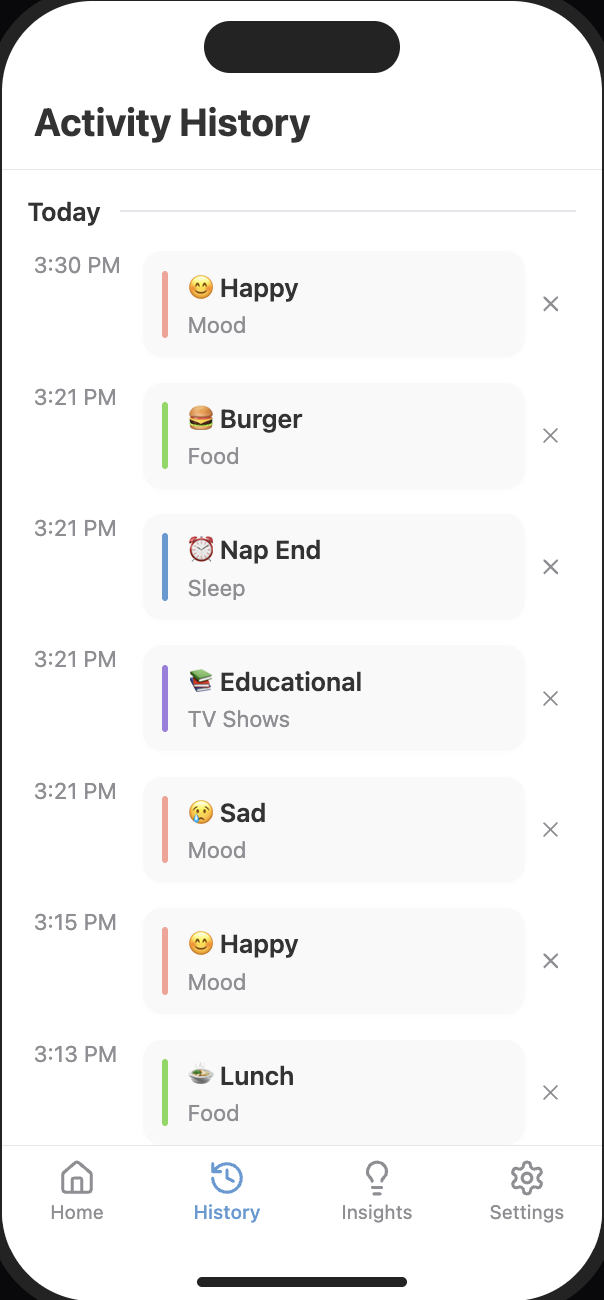Viewport: 604px width, 1300px height.
Task: Delete the Lunch food entry
Action: pyautogui.click(x=550, y=1093)
